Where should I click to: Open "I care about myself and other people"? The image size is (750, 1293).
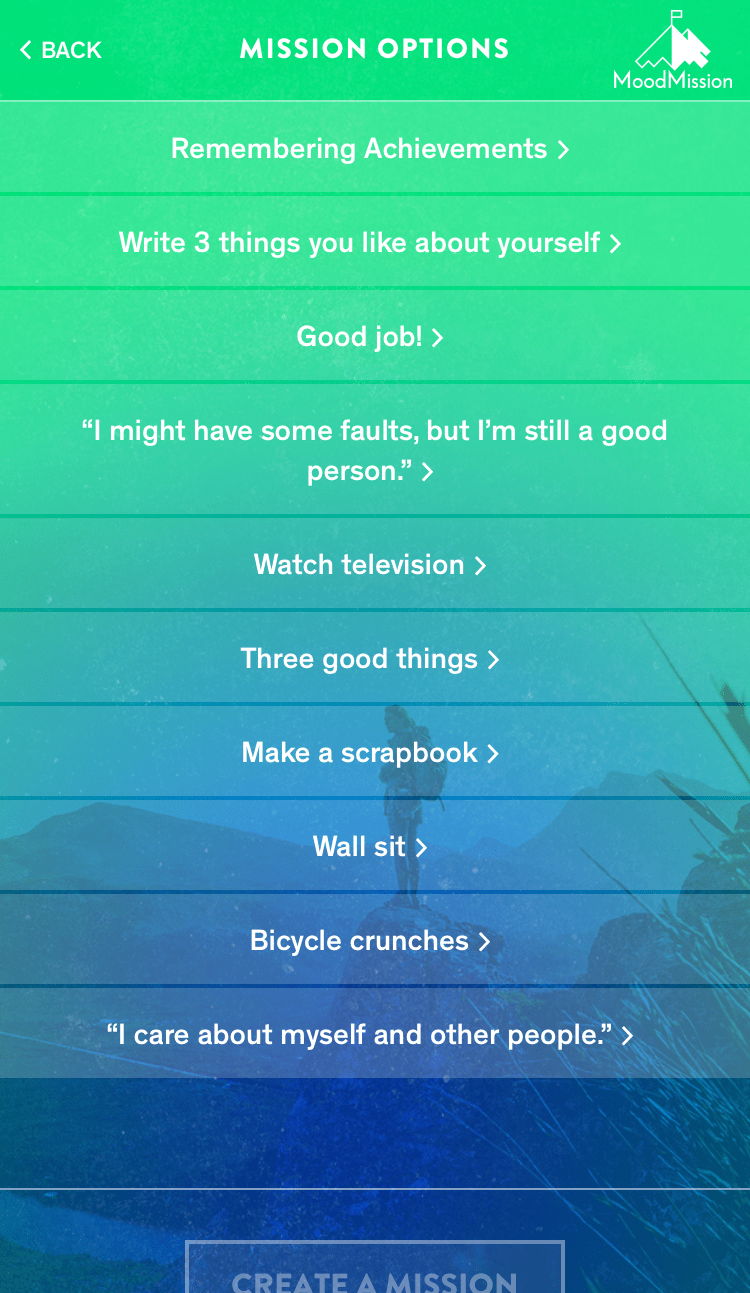tap(370, 1035)
